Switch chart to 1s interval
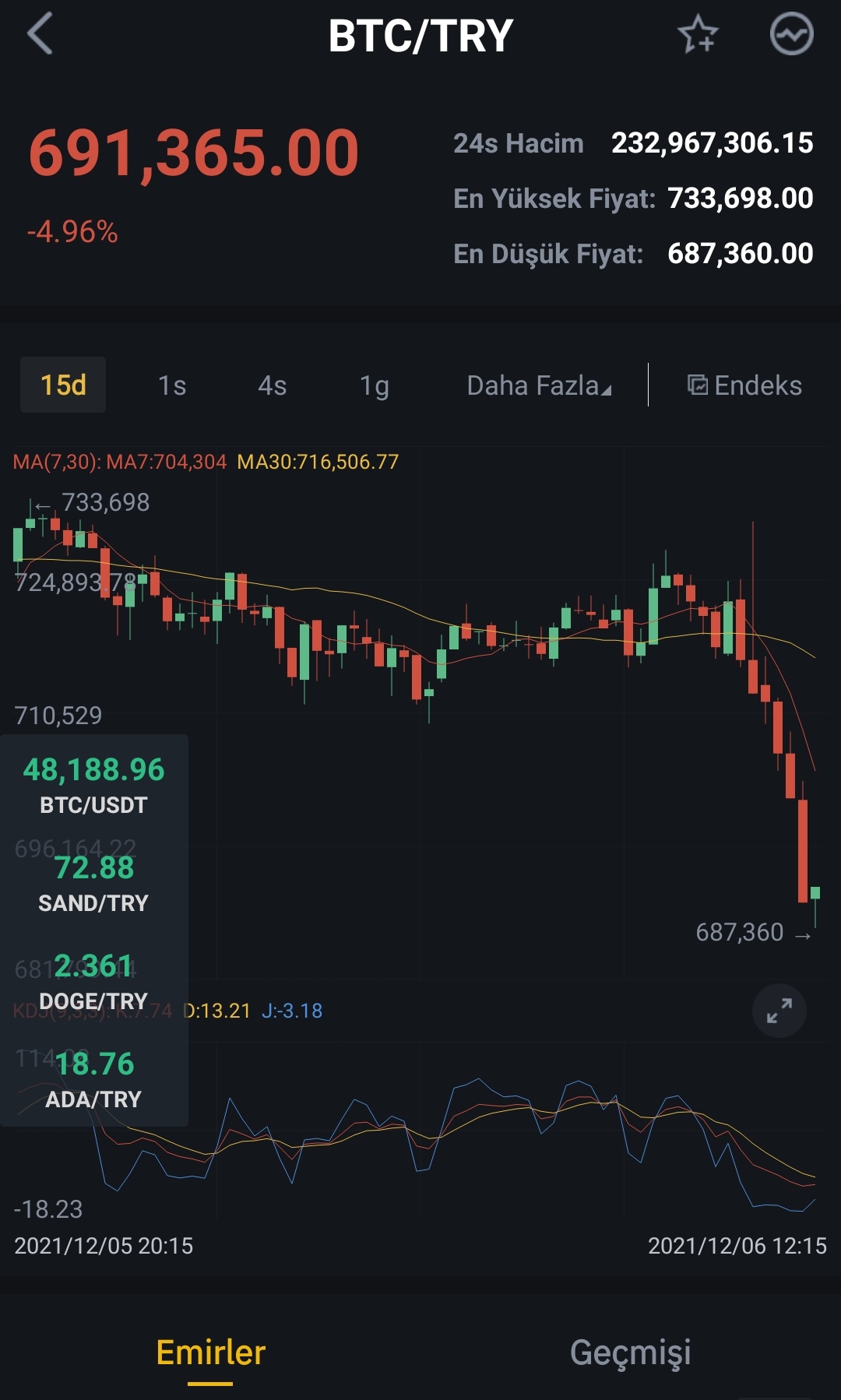841x1400 pixels. (x=172, y=385)
